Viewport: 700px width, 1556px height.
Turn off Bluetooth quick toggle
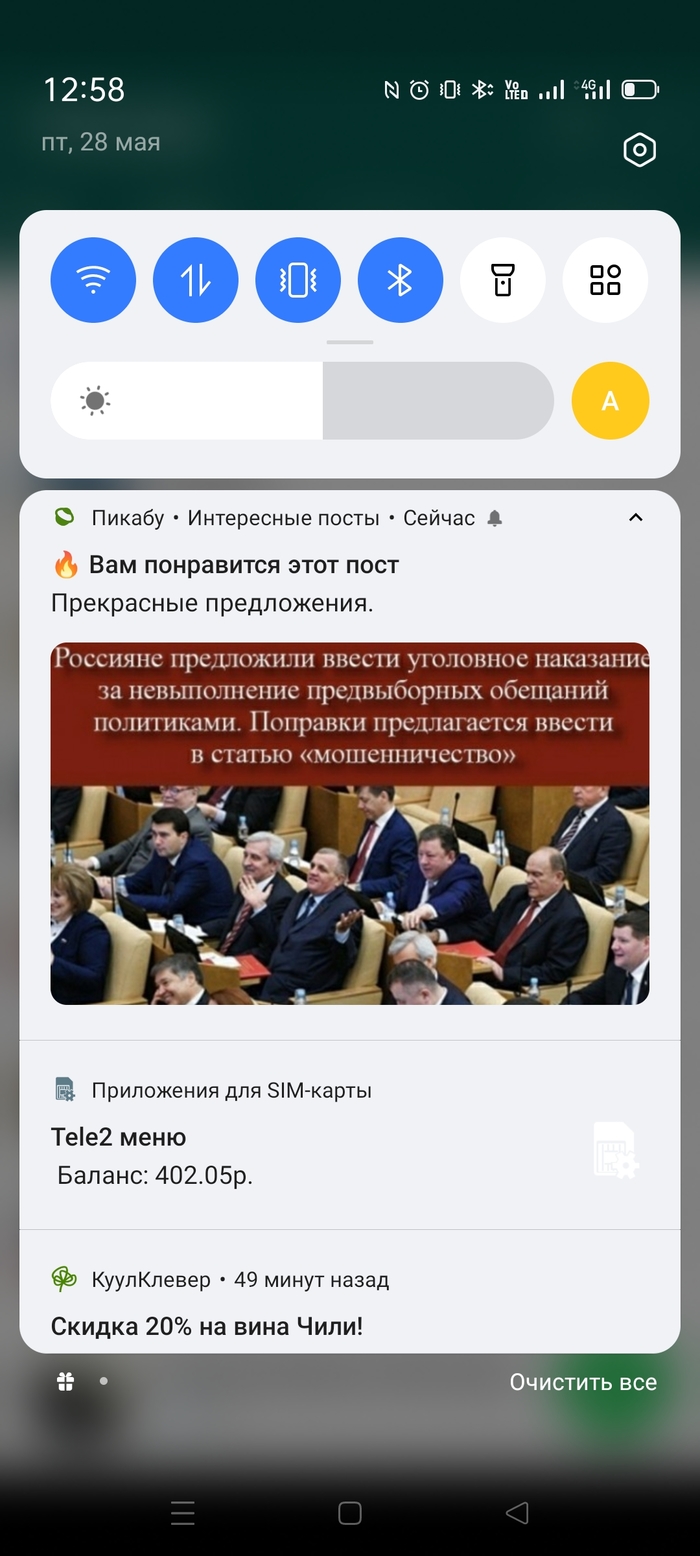click(x=400, y=281)
